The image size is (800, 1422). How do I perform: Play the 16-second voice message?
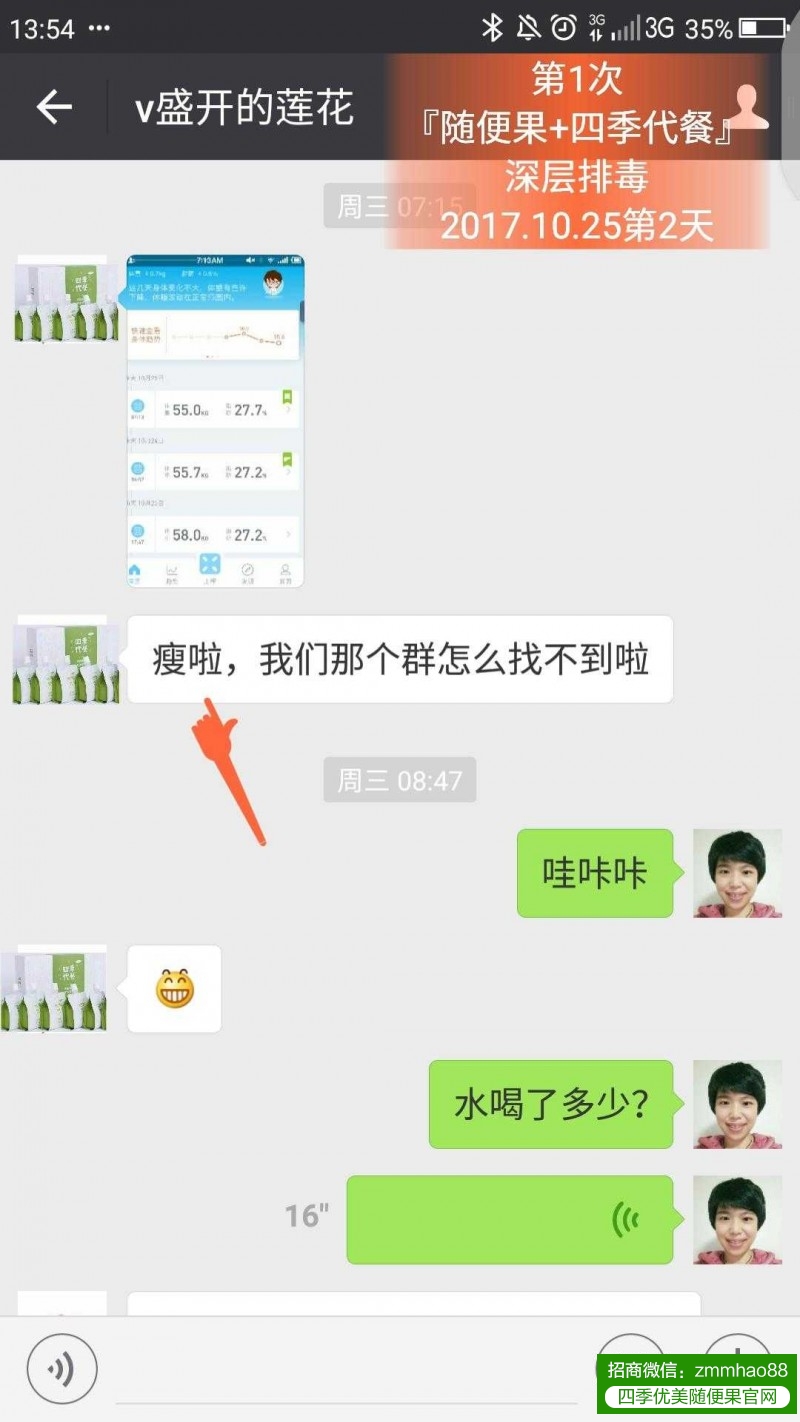click(x=509, y=1219)
